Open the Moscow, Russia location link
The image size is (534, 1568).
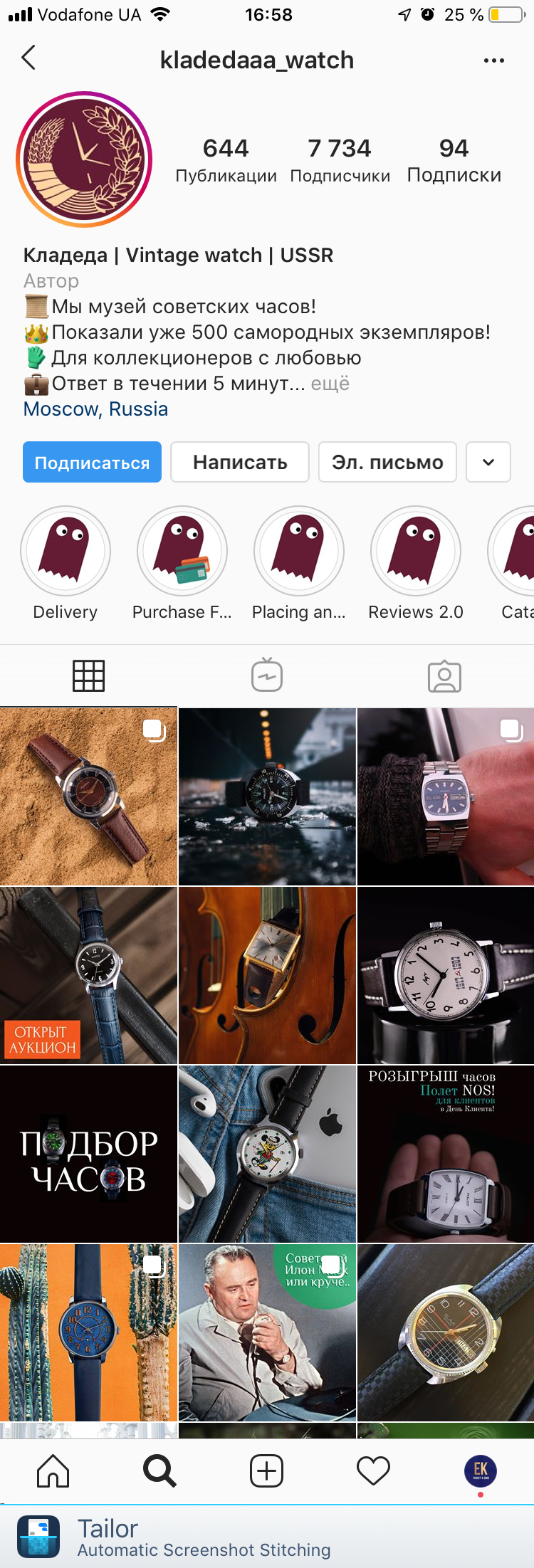pos(95,409)
